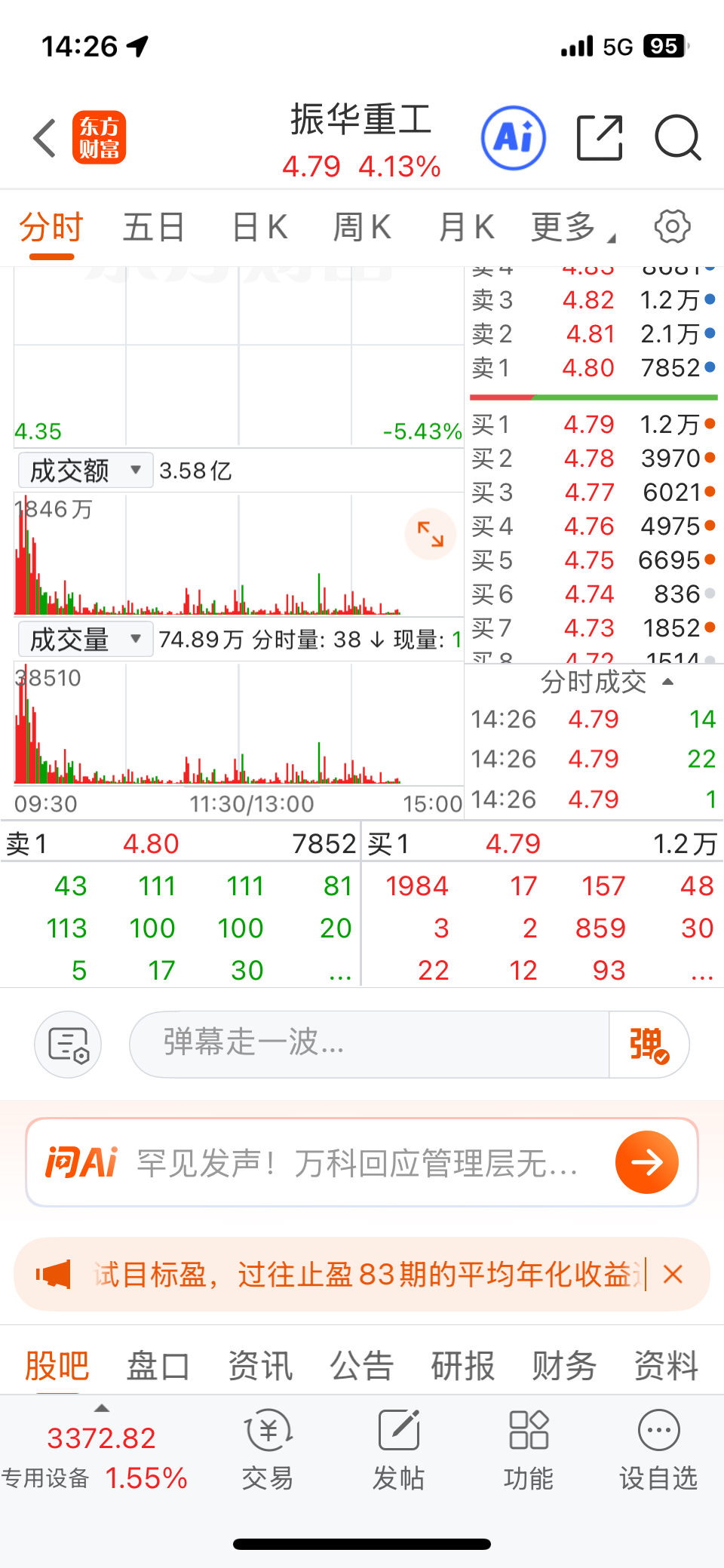Open the AI assistant icon
Screen dimensions: 724x1568
click(514, 138)
